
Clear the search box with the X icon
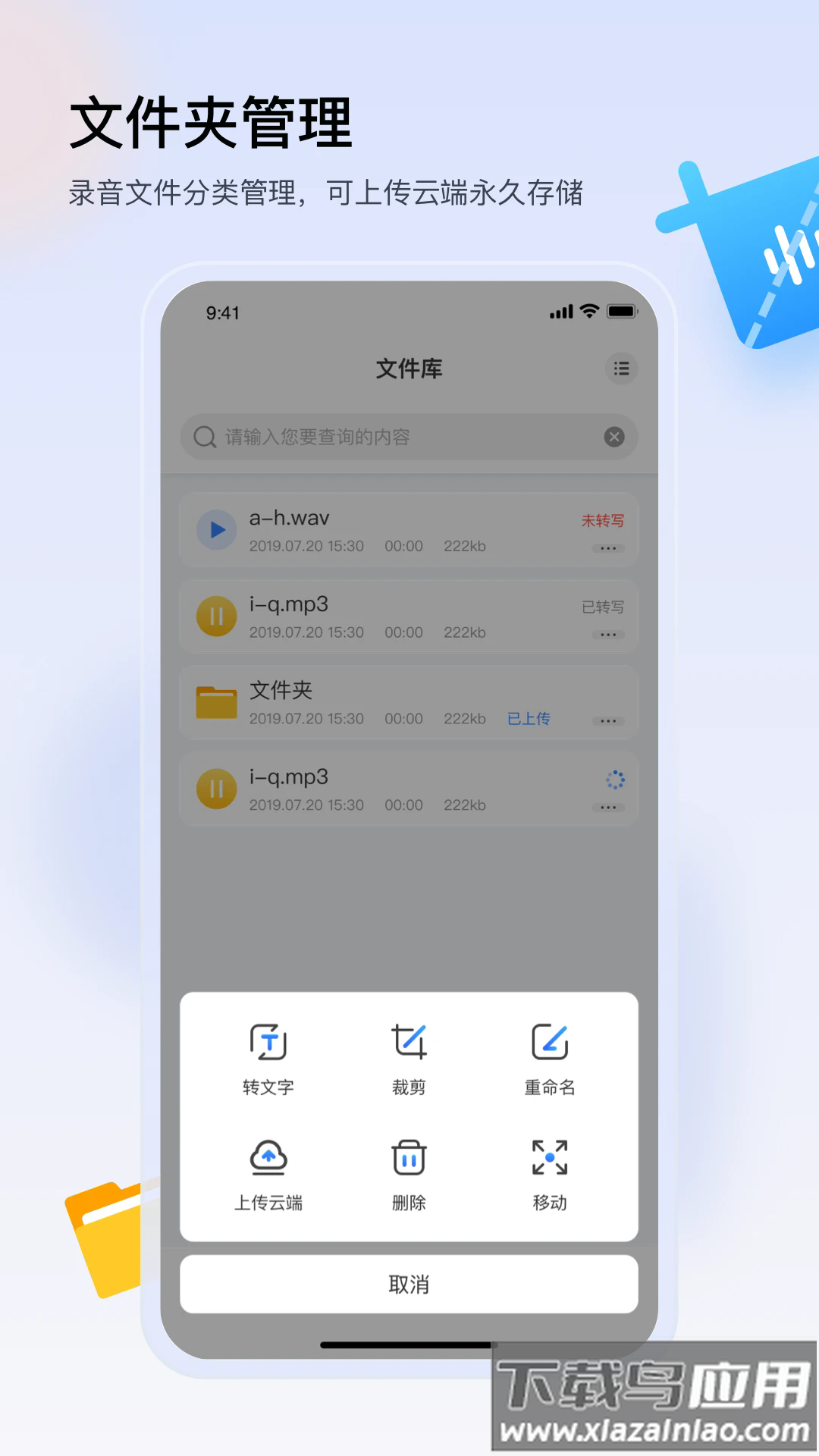(613, 438)
